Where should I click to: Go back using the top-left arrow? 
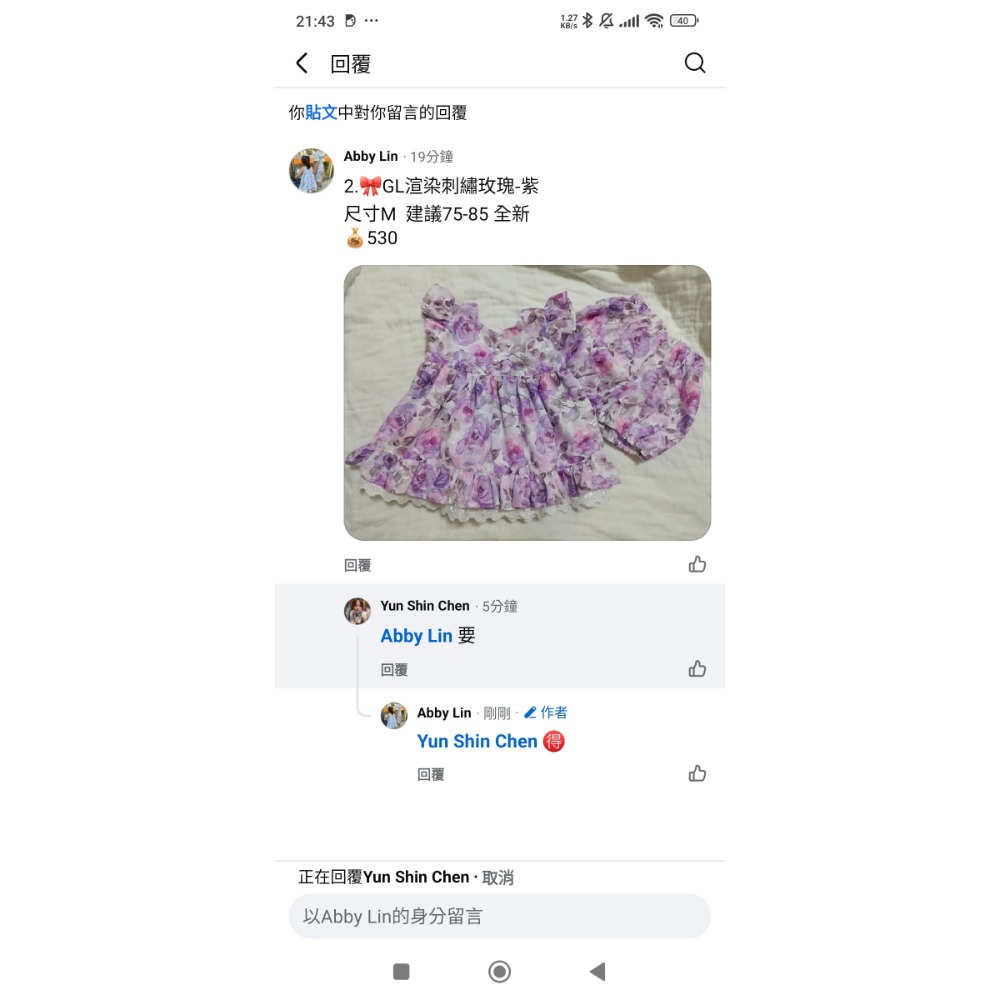302,64
